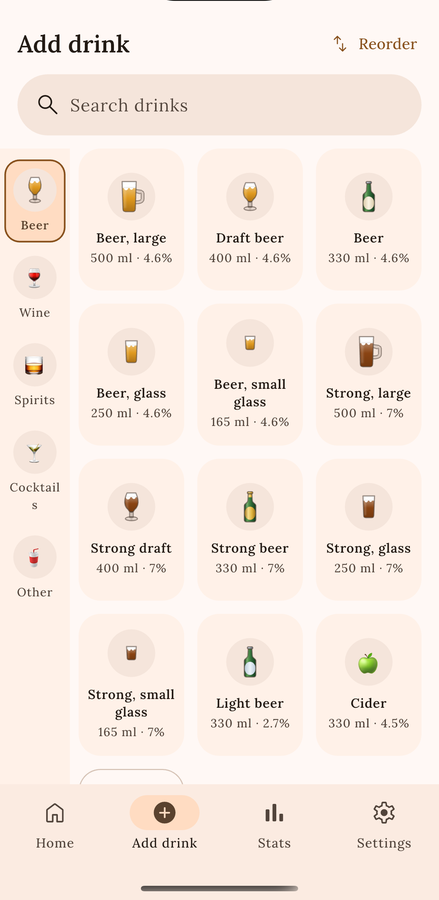Screen dimensions: 439x900
Task: Choose the Strong draft card
Action: pos(131,530)
